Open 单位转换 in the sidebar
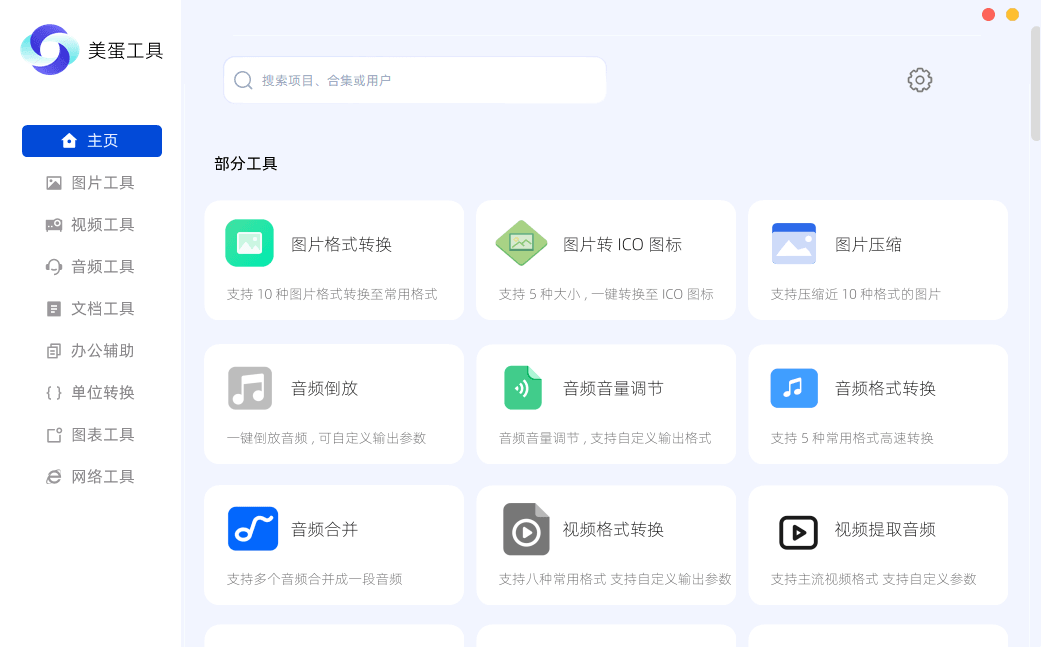This screenshot has width=1041, height=647. [92, 393]
